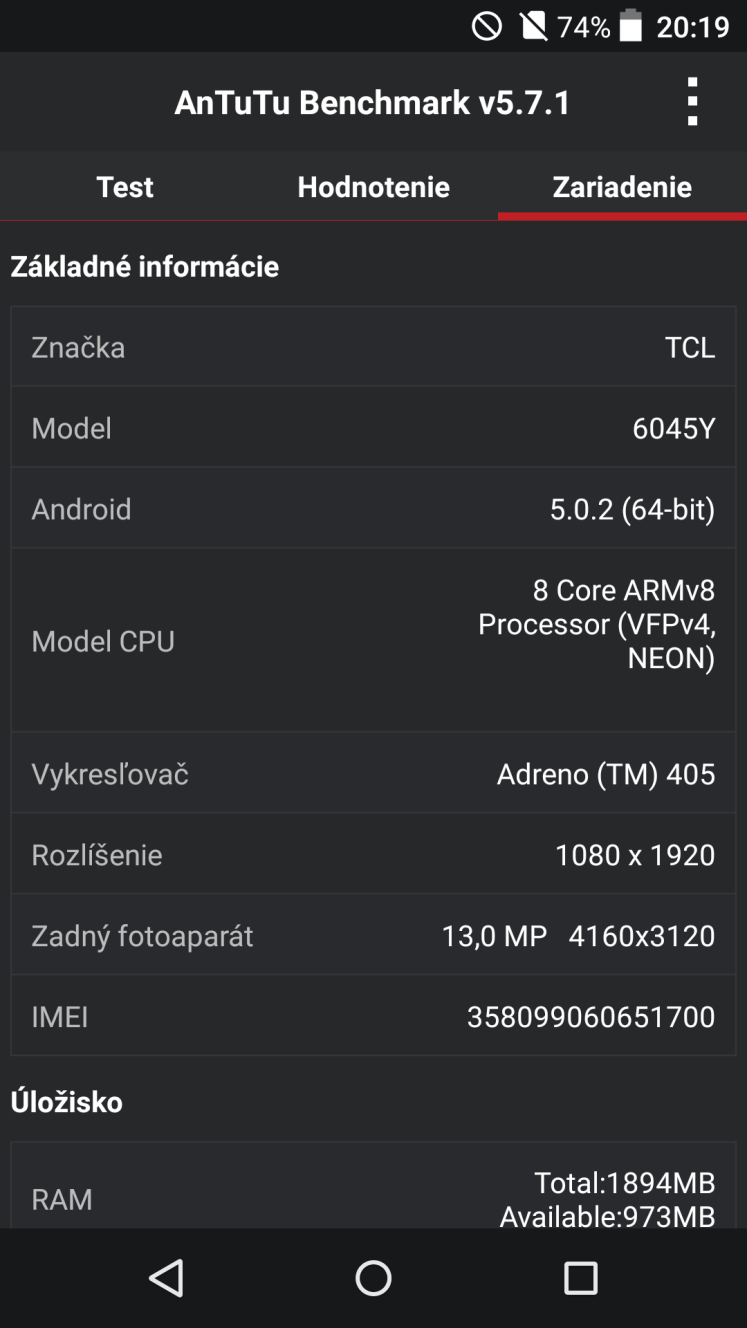Switch to the Hodnotenie tab

pos(373,187)
